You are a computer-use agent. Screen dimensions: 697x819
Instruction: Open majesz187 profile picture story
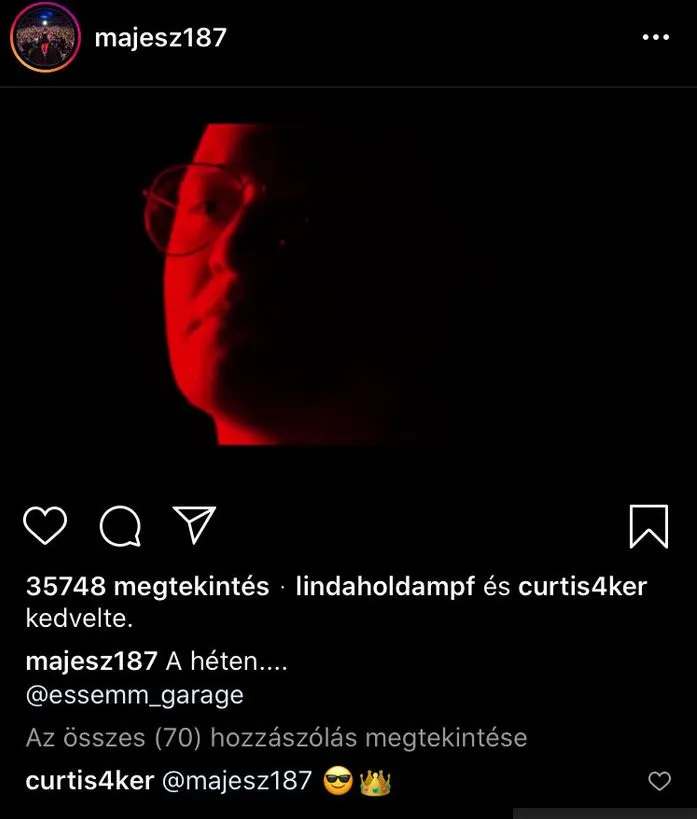[44, 37]
